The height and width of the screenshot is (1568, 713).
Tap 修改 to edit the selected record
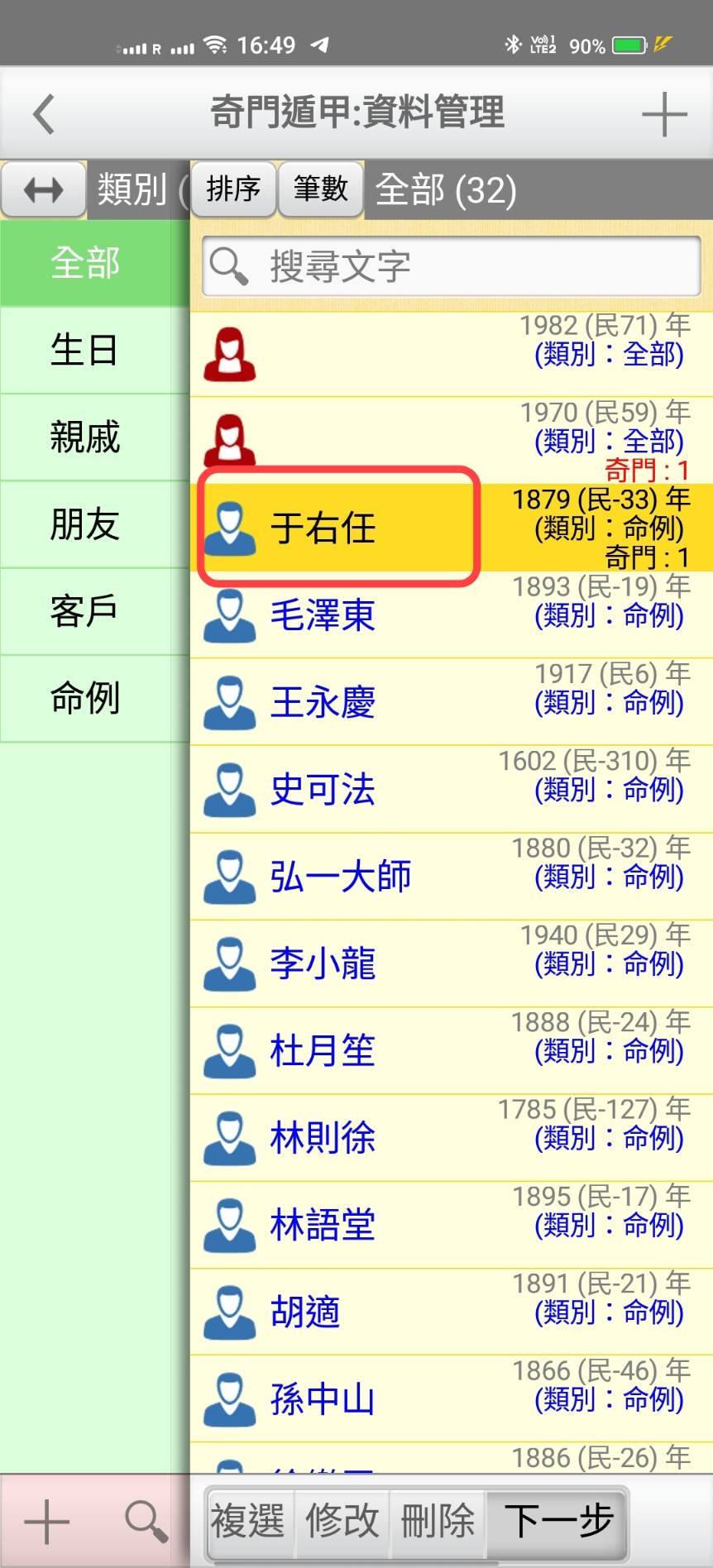coord(342,1522)
